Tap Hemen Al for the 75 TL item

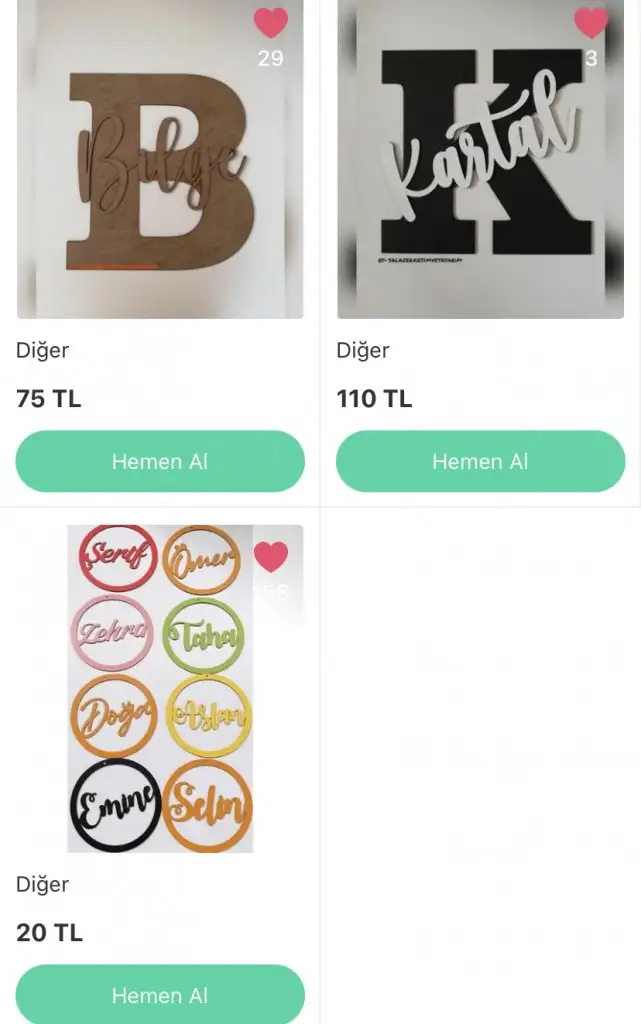click(160, 461)
